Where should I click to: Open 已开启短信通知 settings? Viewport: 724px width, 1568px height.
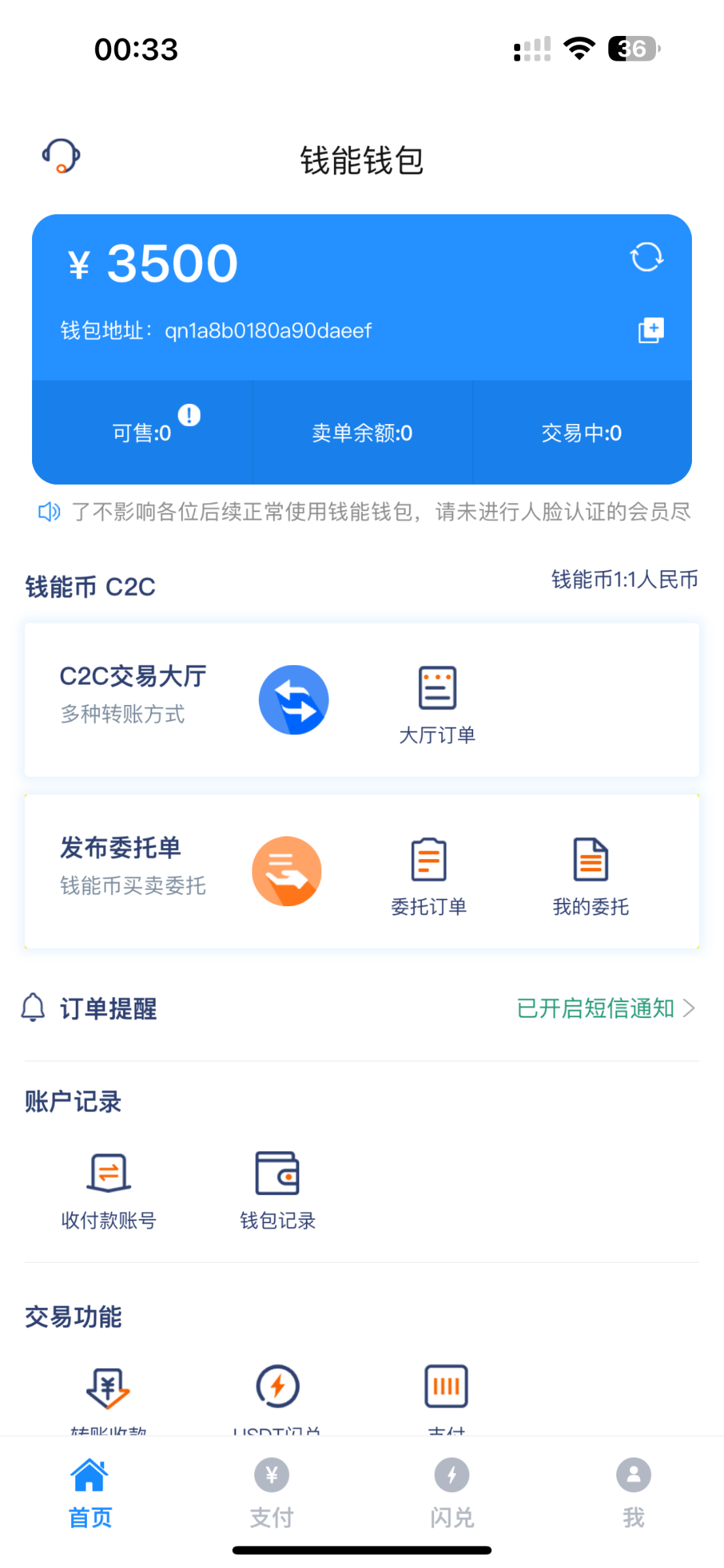click(x=605, y=1008)
